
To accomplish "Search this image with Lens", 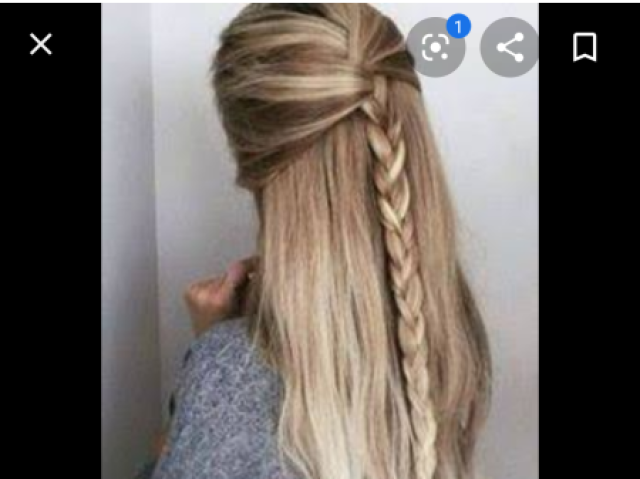I will pyautogui.click(x=435, y=47).
